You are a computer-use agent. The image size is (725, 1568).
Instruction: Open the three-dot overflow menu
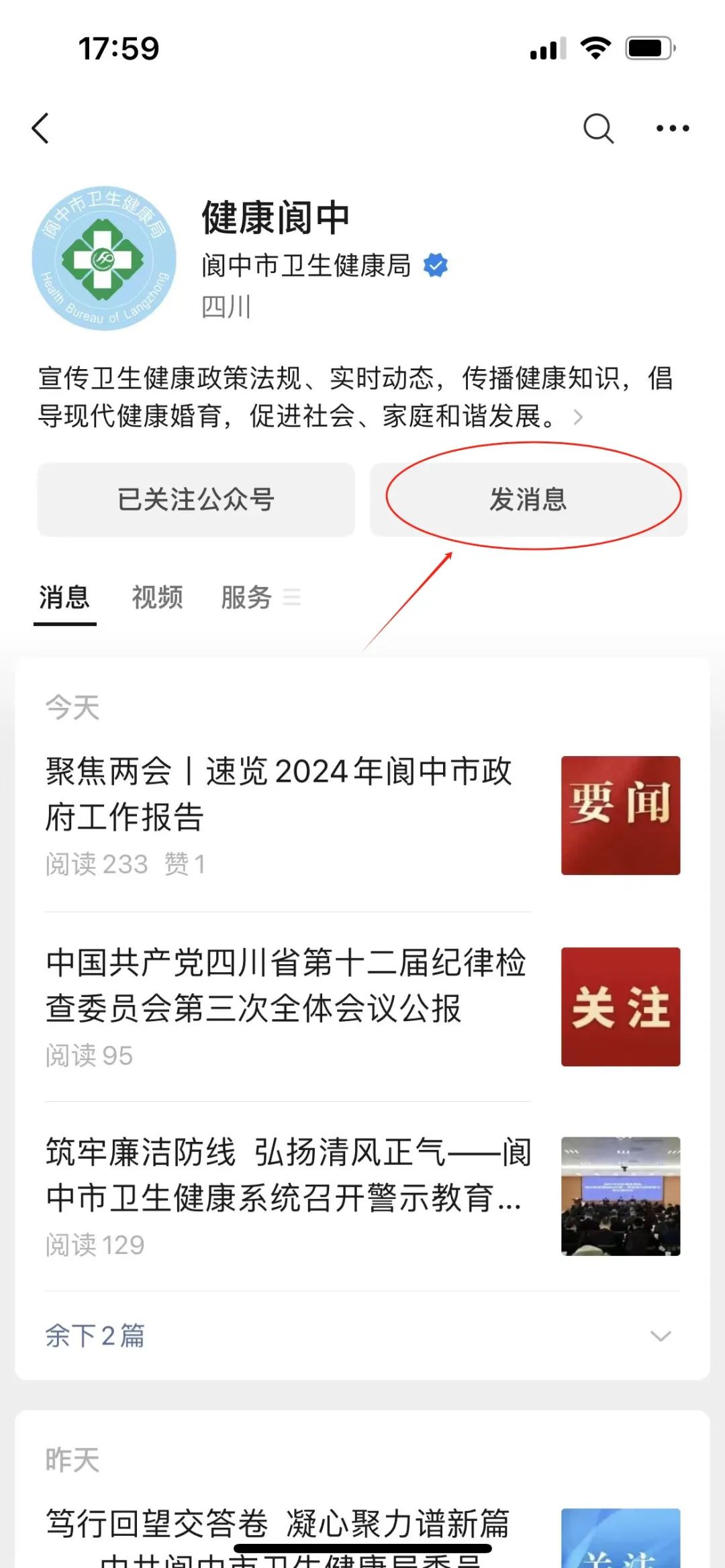[672, 128]
